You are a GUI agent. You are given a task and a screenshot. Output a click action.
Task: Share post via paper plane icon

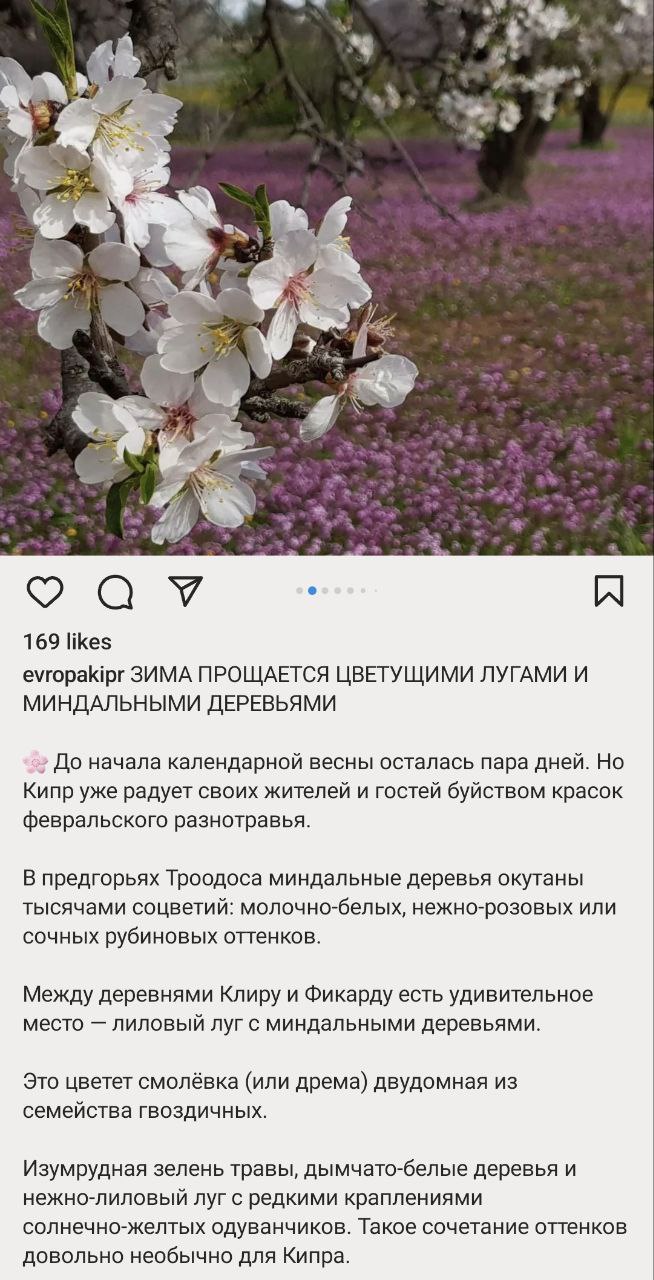(185, 591)
